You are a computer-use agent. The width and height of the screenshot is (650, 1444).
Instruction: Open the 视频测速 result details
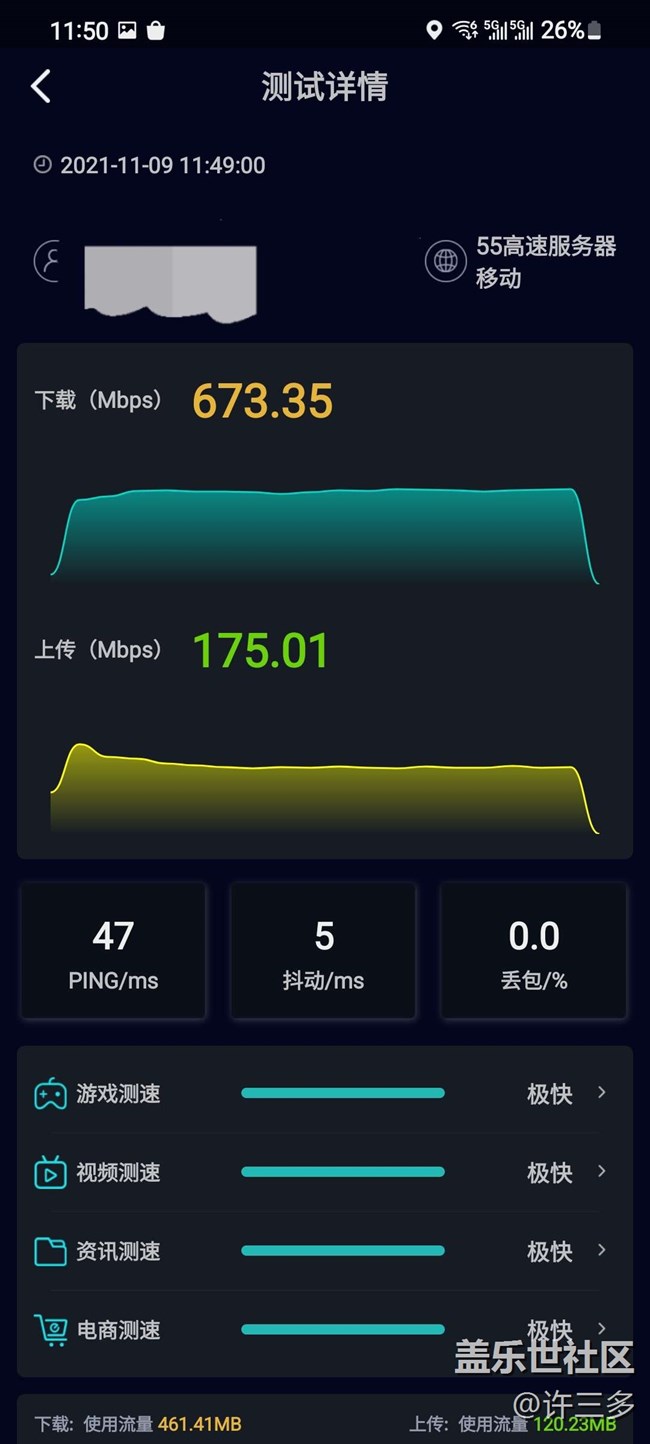(x=324, y=1172)
